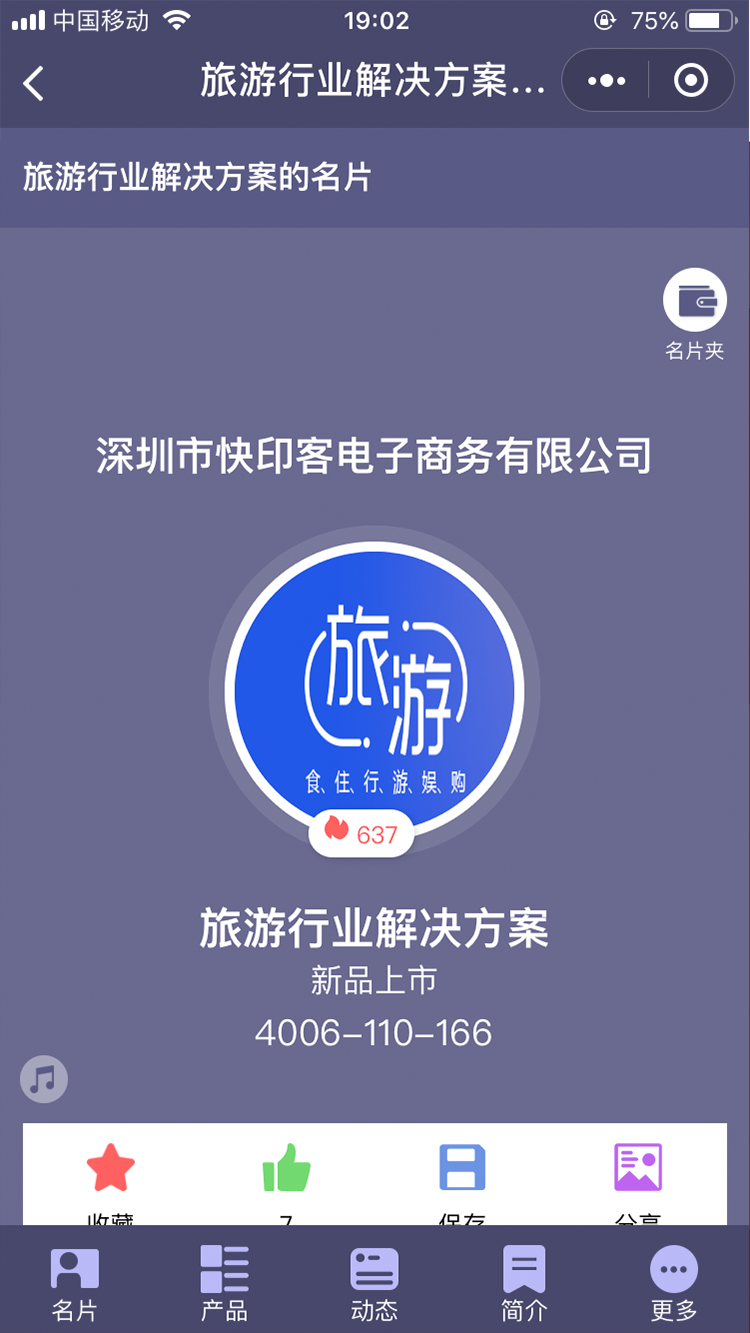Screen dimensions: 750x1333
Task: Open the mini program options menu
Action: (607, 81)
